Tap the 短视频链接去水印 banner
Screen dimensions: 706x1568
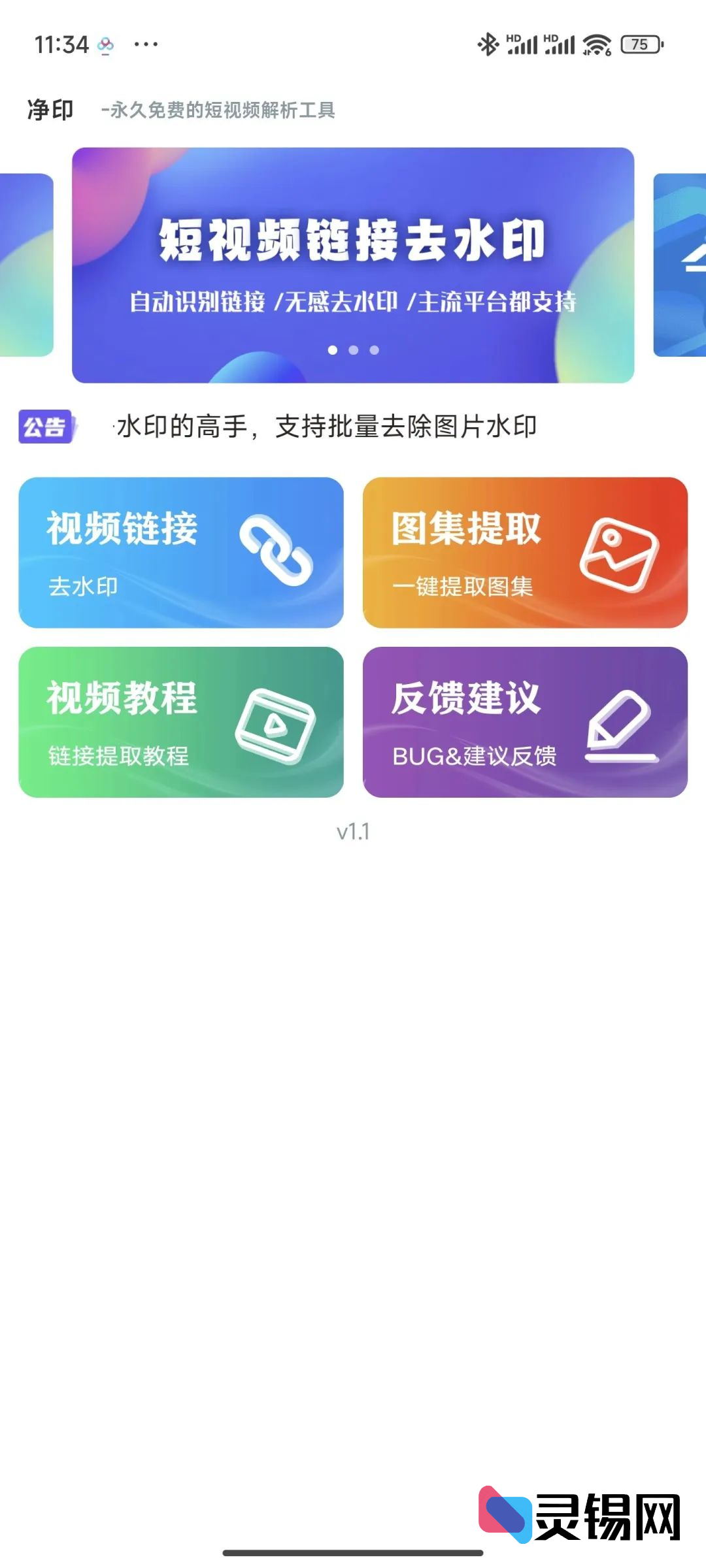[x=353, y=261]
